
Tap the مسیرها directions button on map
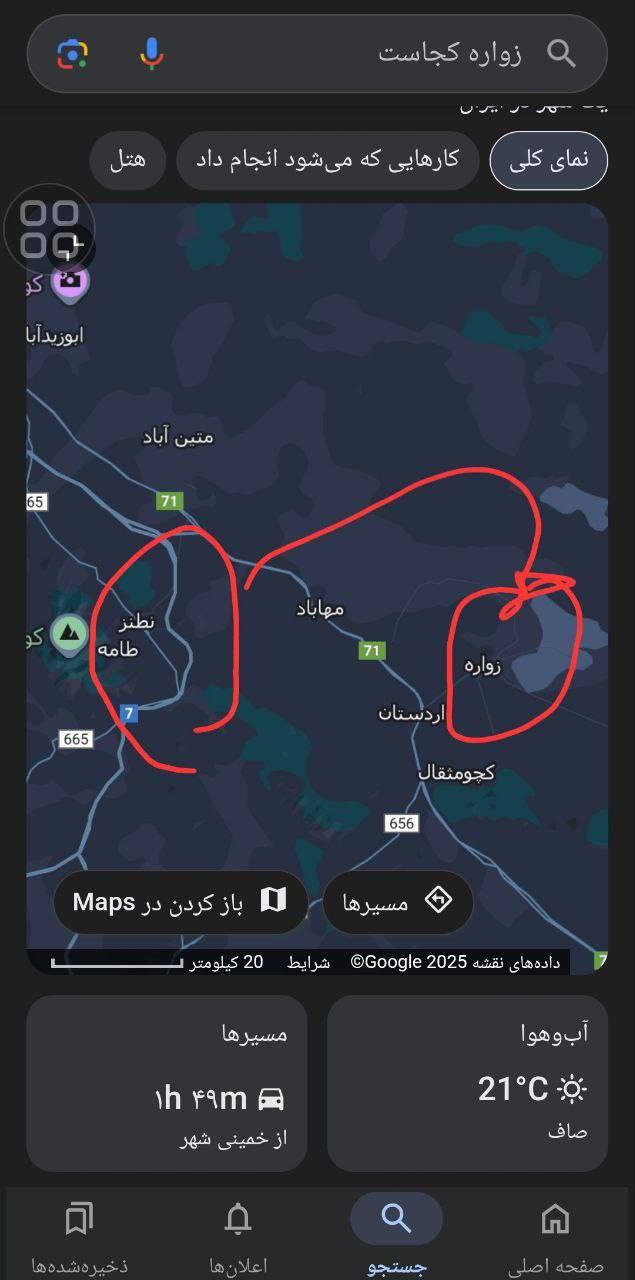point(397,902)
